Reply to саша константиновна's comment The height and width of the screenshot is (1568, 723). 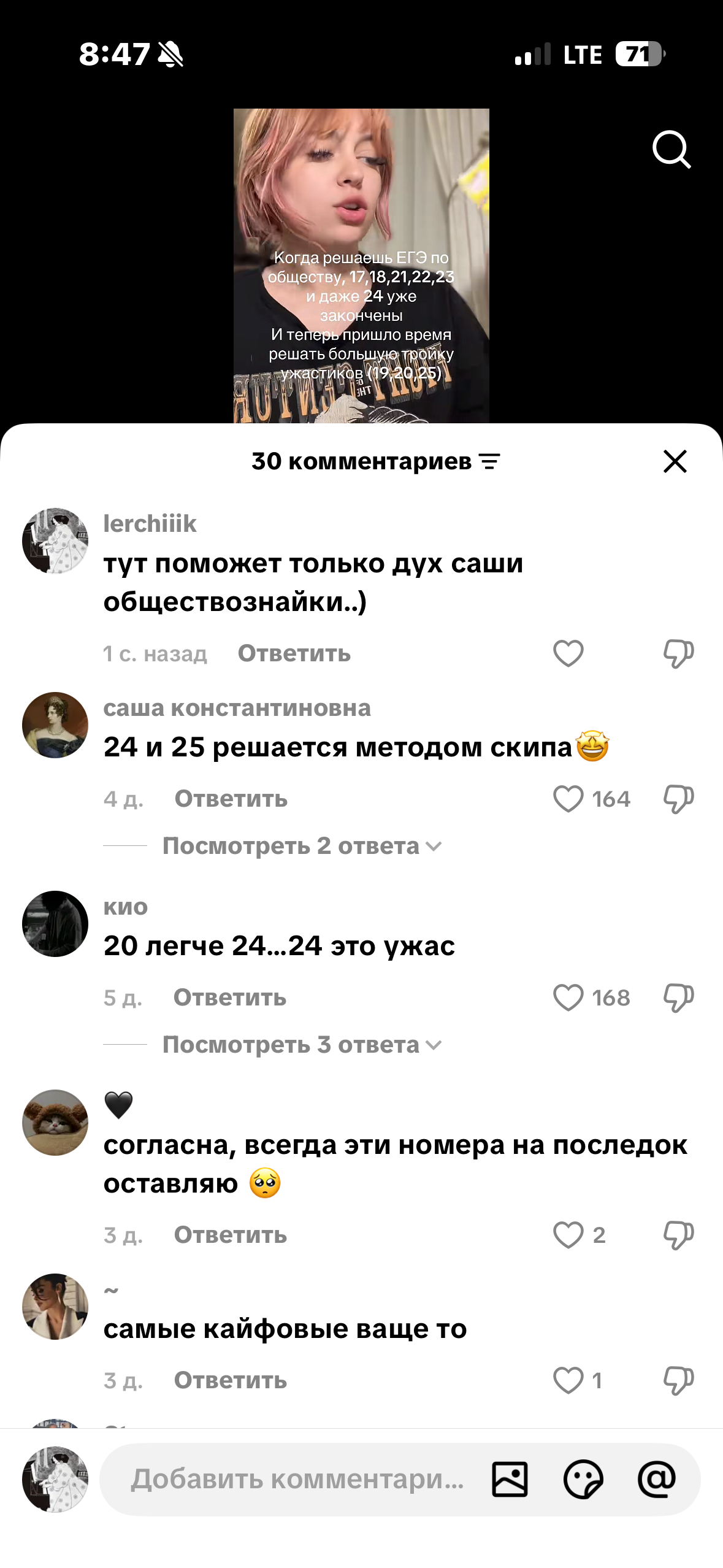[231, 799]
